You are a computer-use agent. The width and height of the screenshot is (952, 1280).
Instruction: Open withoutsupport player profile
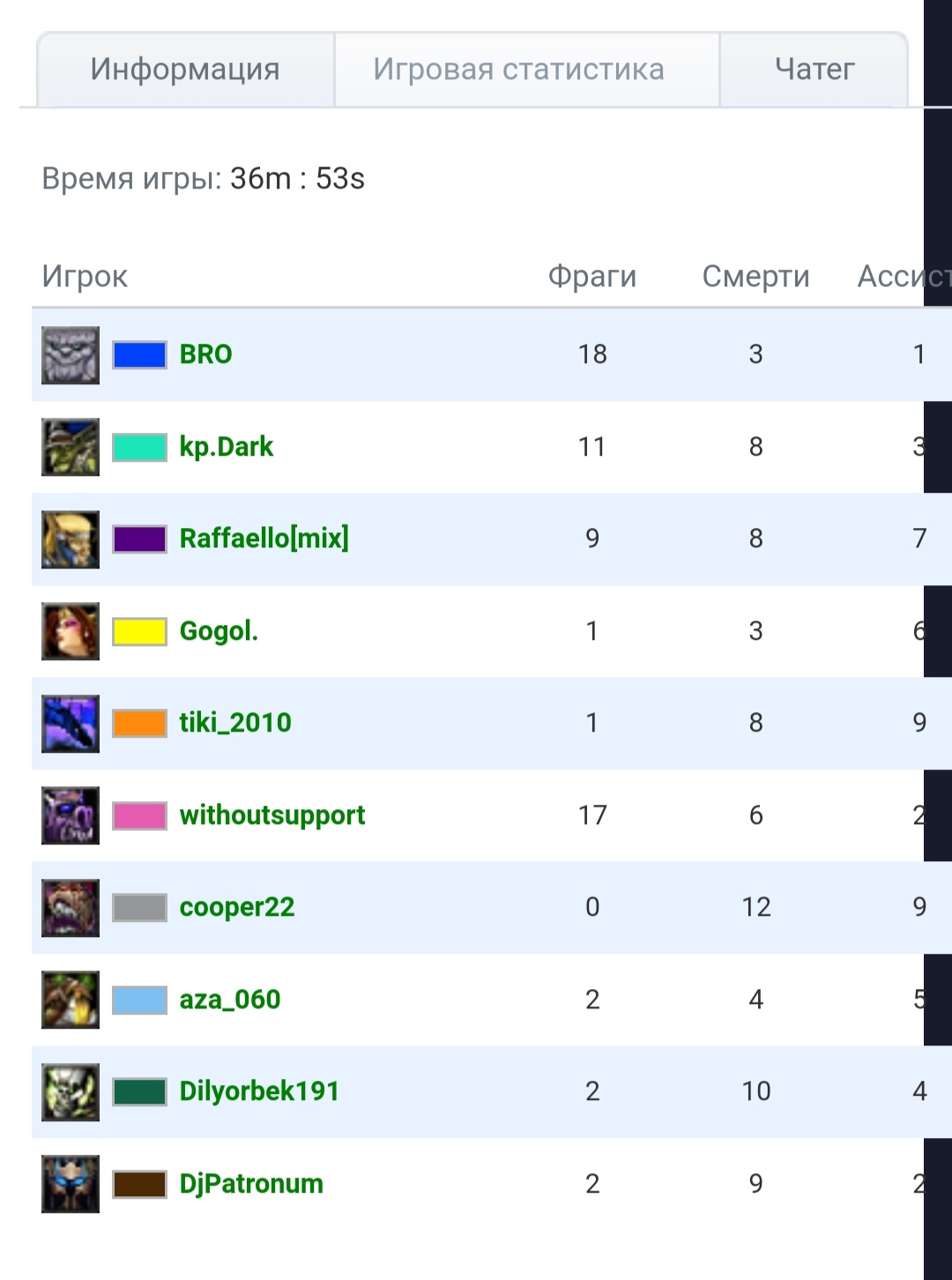tap(271, 815)
